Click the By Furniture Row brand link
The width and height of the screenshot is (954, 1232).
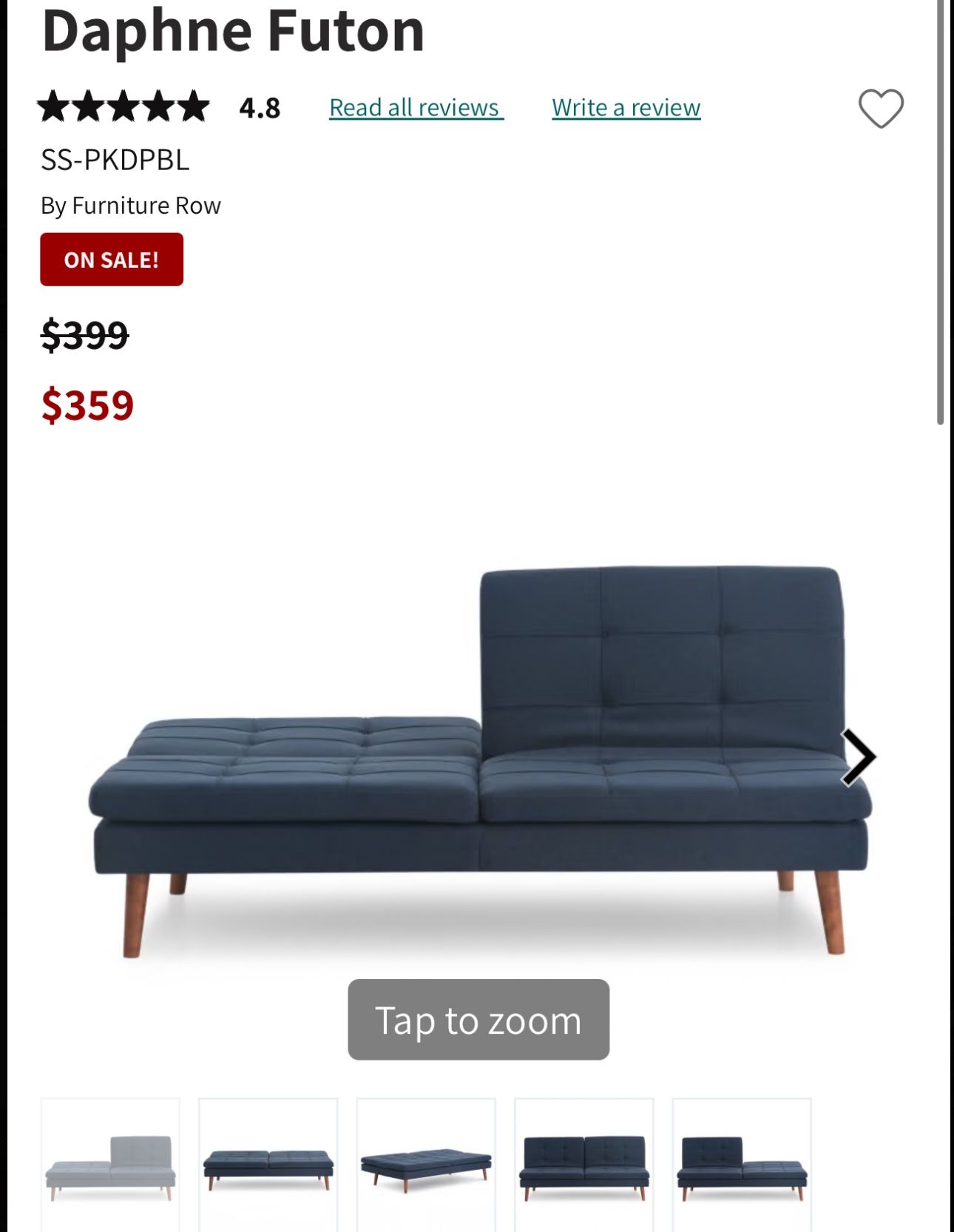coord(130,206)
